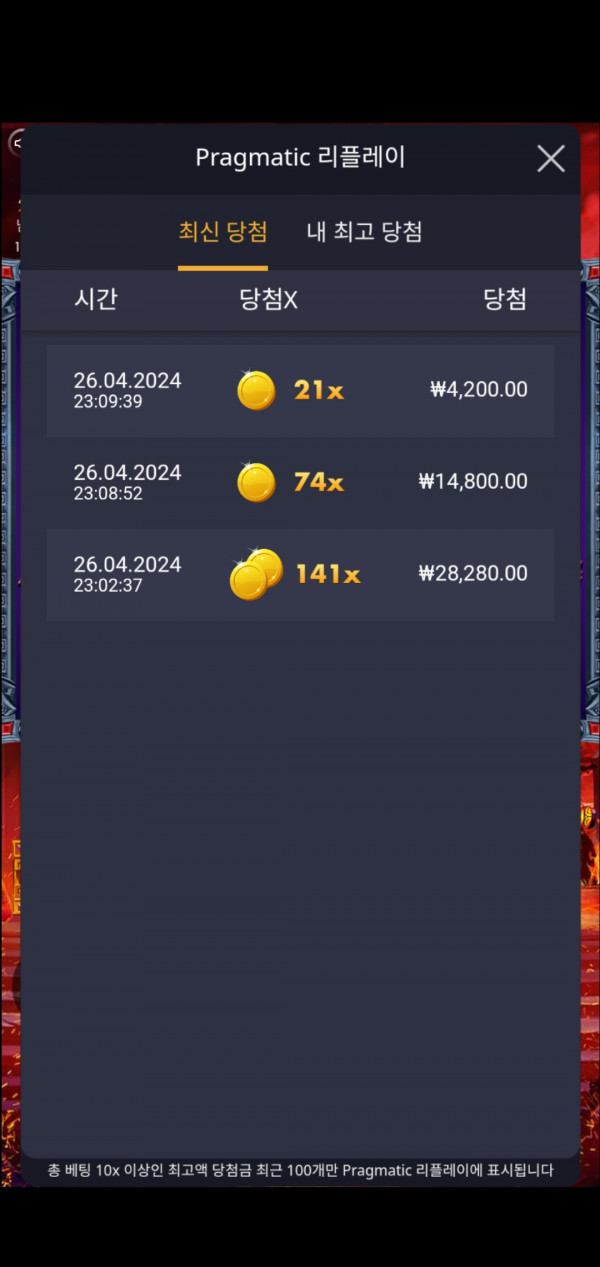The height and width of the screenshot is (1267, 600).
Task: Open the 21x win replay at 23:09:39
Action: click(x=300, y=390)
